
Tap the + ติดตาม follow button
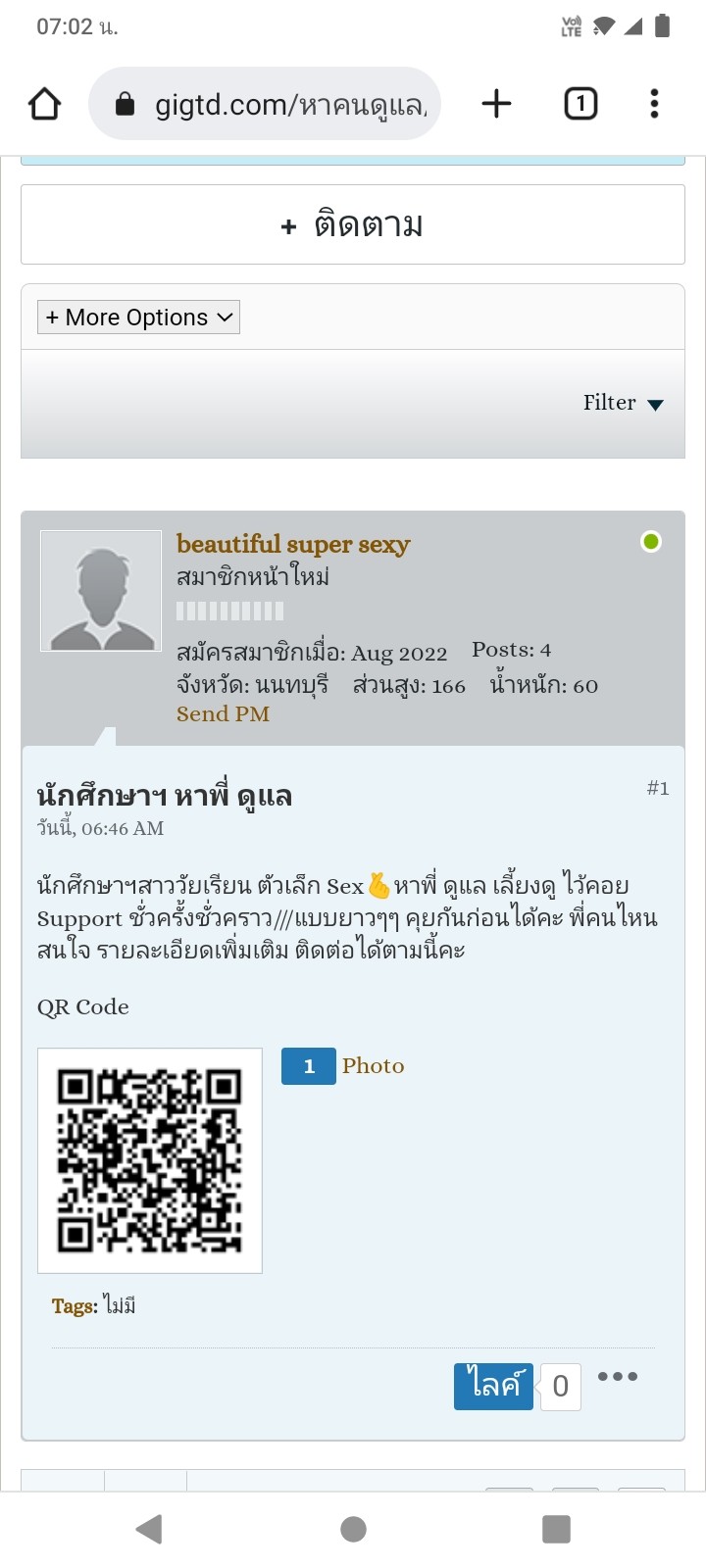pos(353,224)
